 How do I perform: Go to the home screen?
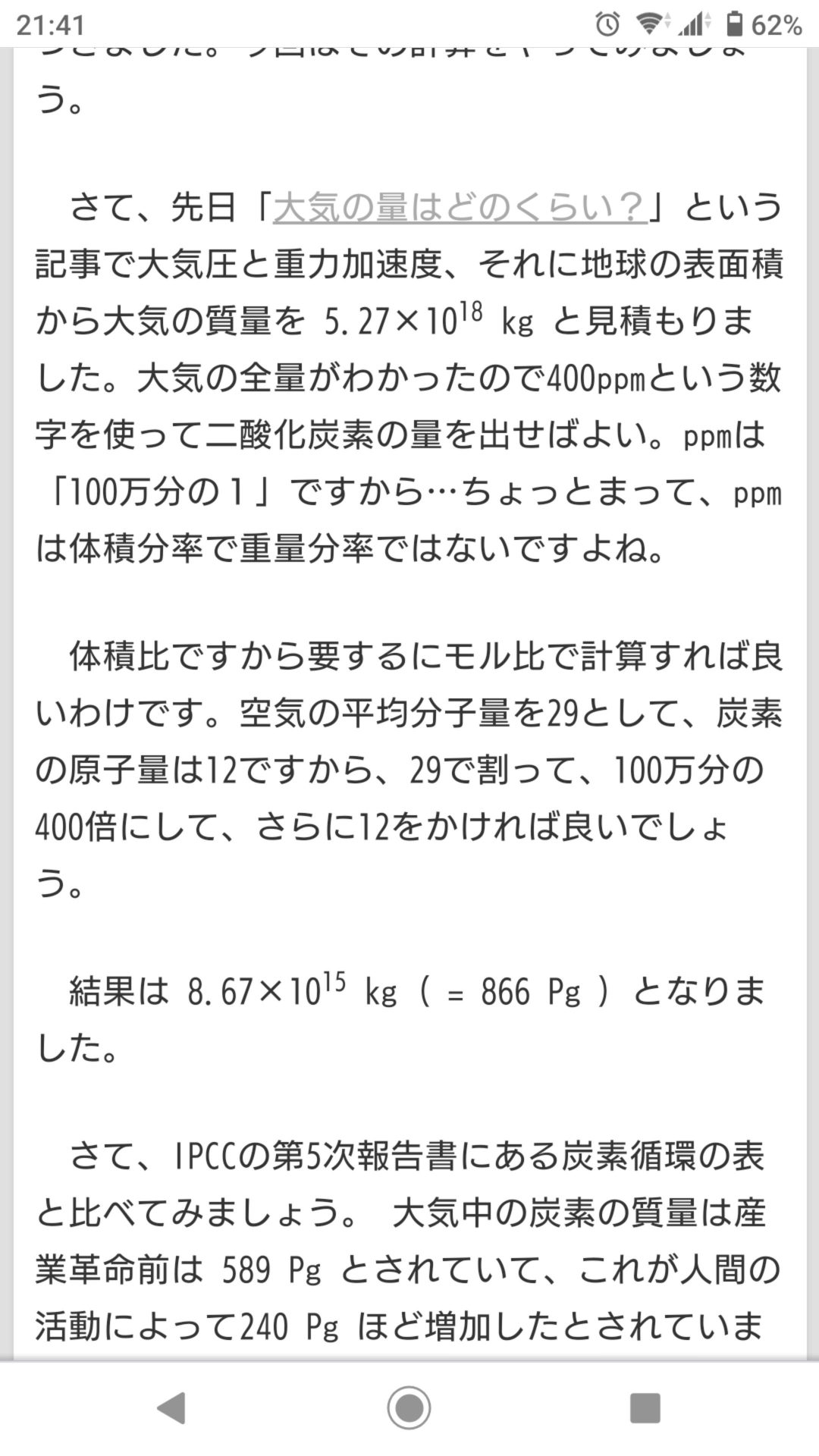(x=409, y=1408)
